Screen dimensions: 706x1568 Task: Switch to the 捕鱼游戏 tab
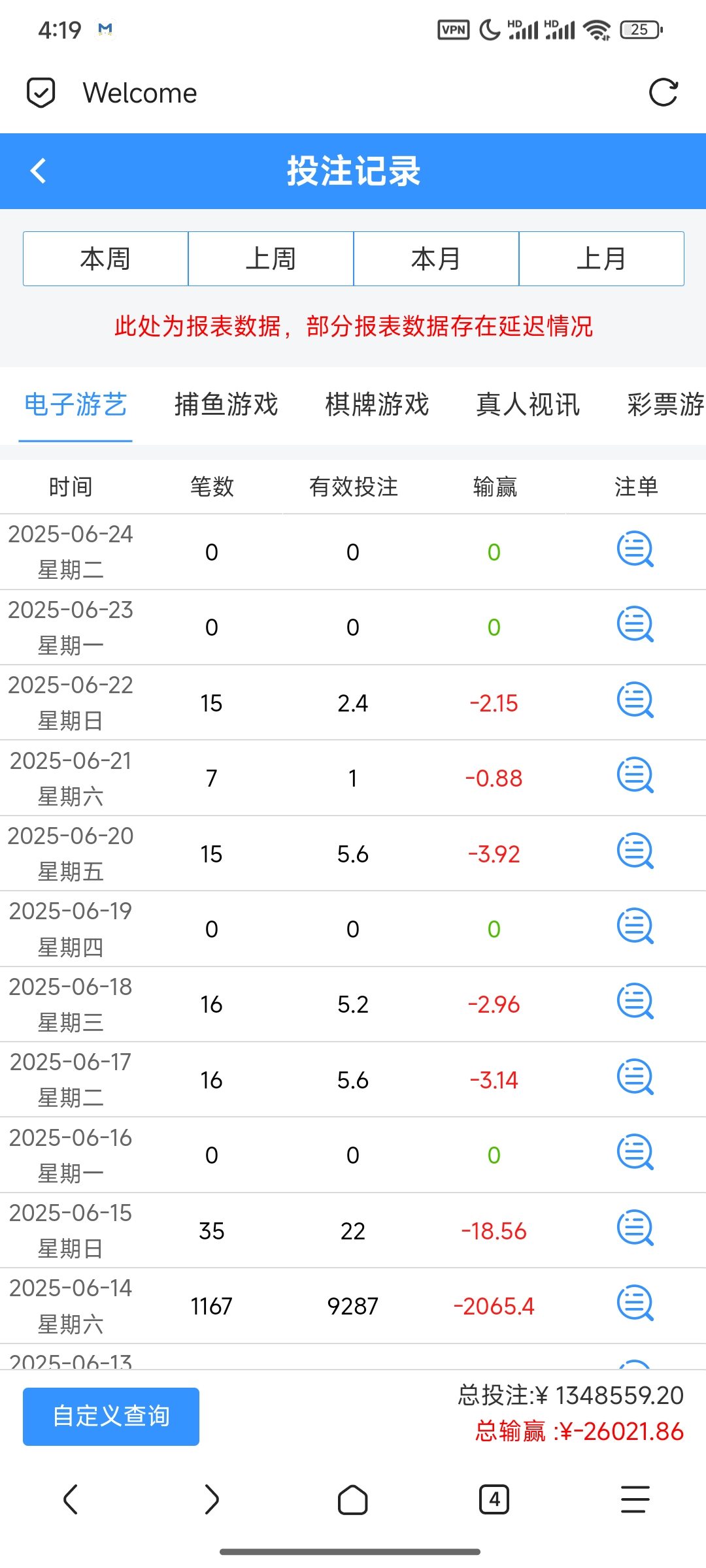coord(227,405)
